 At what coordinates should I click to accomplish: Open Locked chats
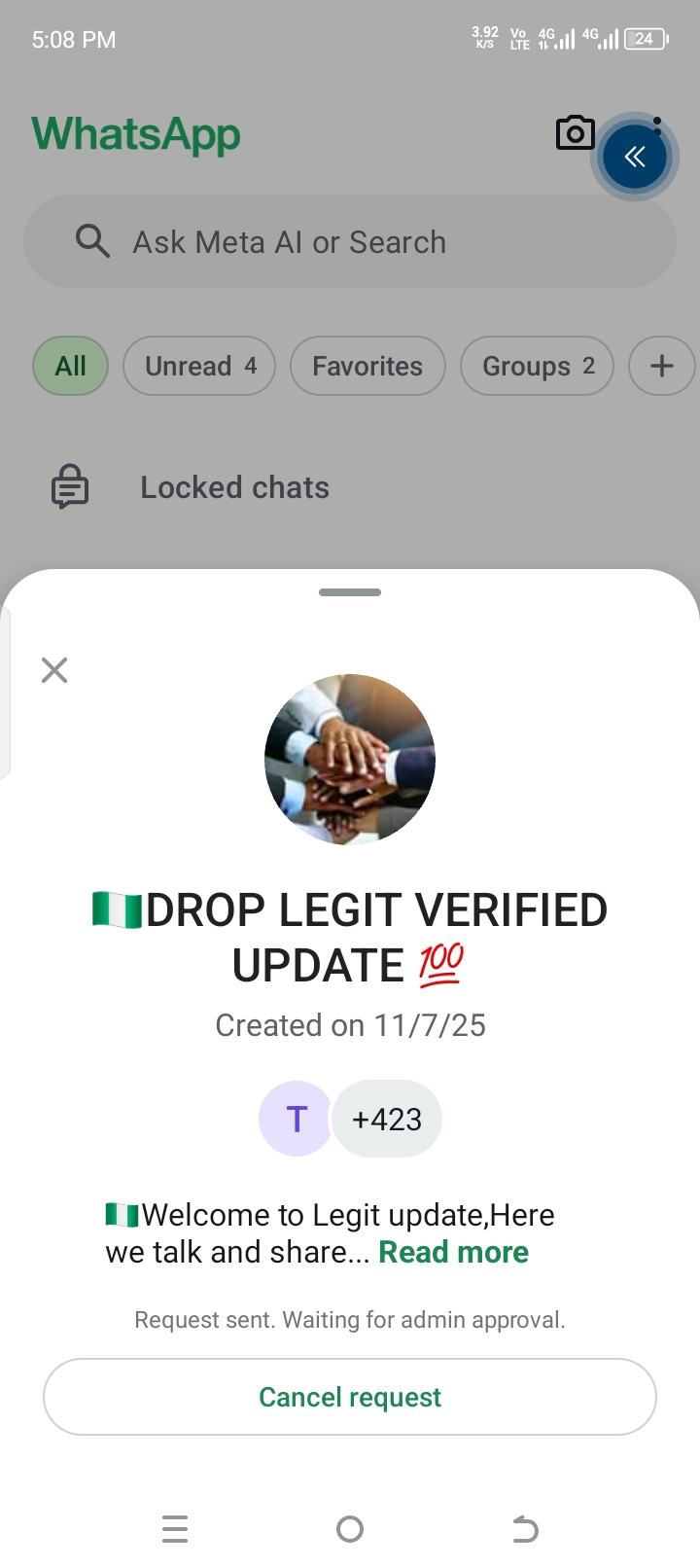(x=233, y=487)
